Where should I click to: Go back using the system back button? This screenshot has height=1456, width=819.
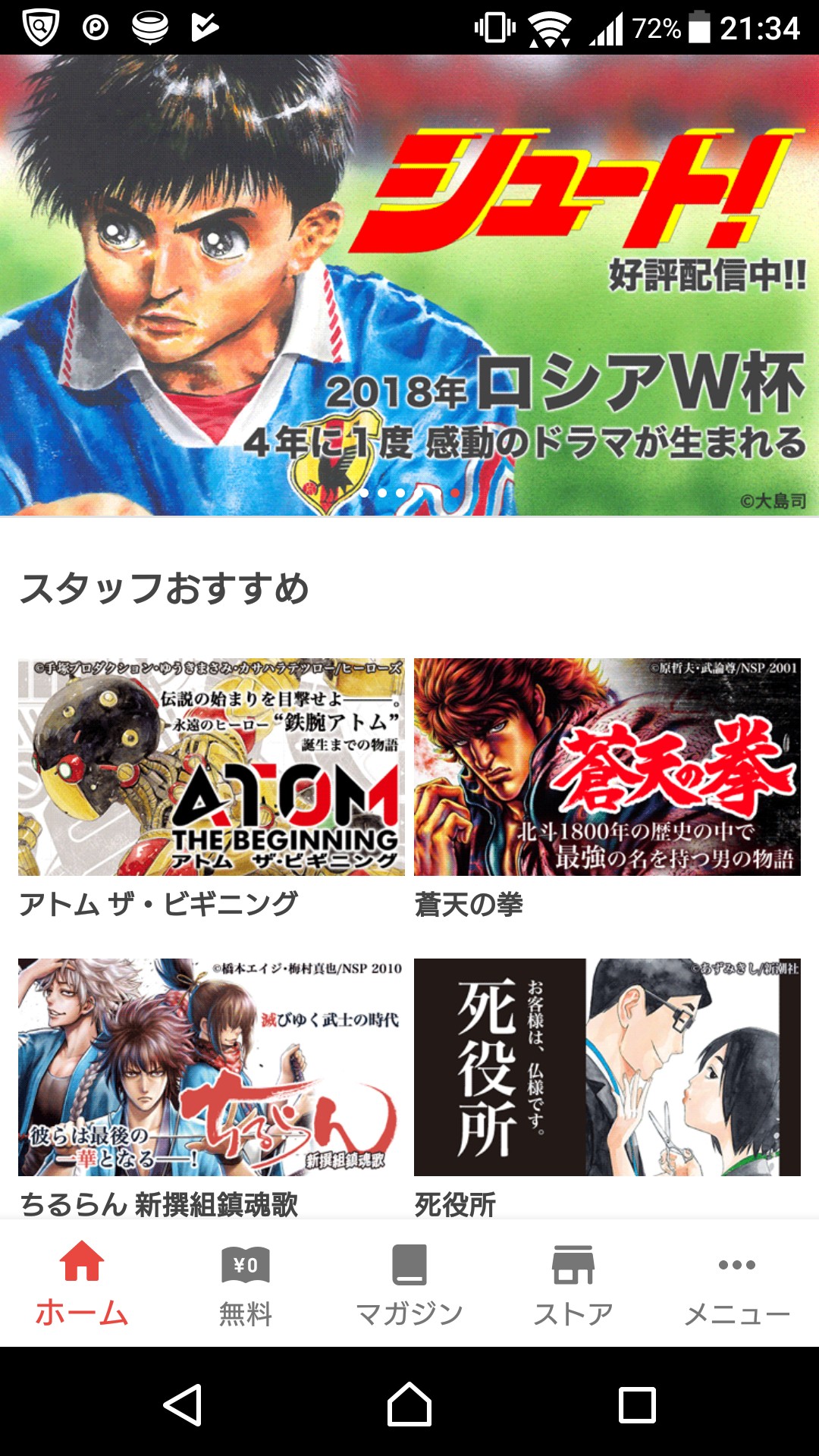(183, 1404)
